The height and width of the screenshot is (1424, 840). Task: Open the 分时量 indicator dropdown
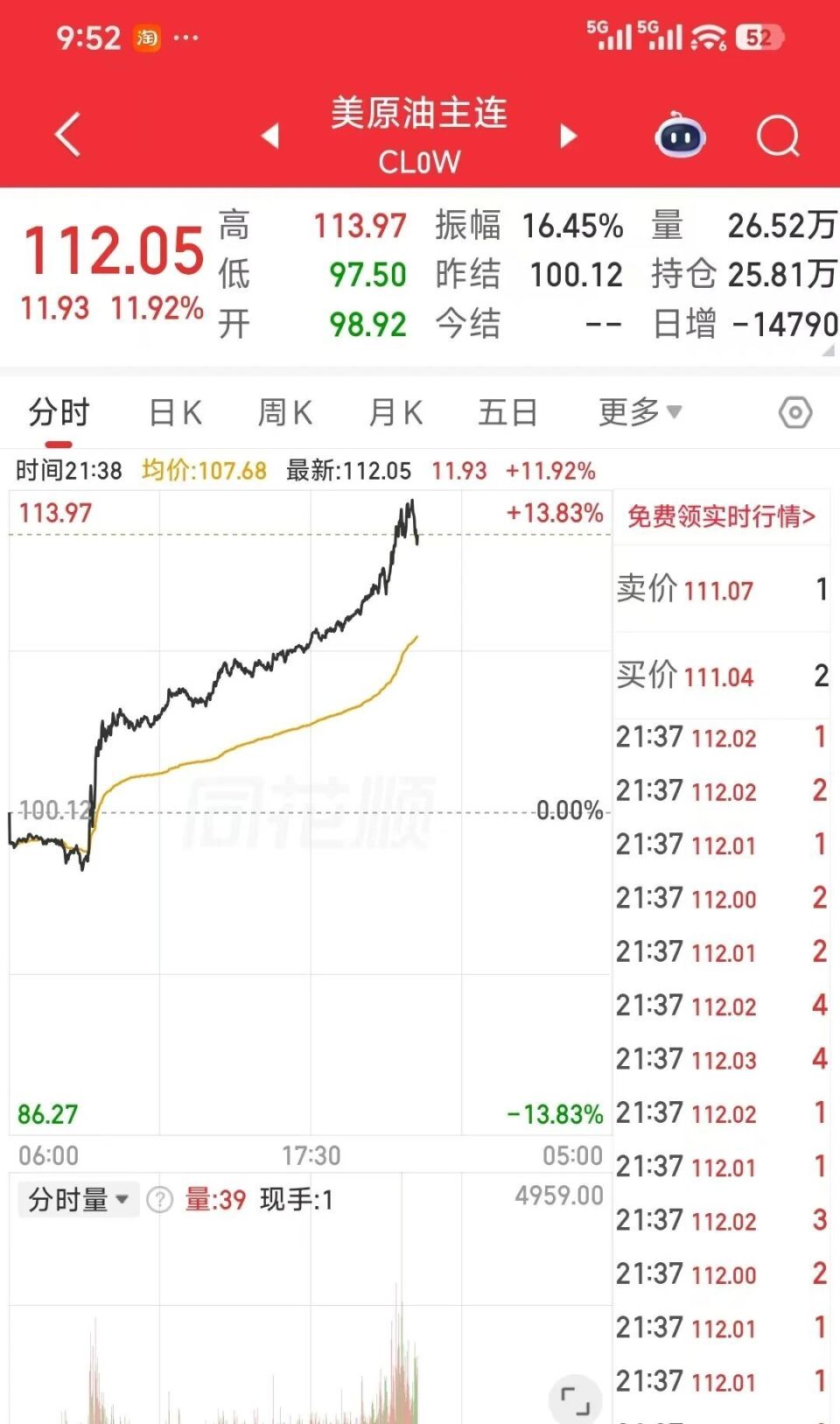(x=77, y=1199)
